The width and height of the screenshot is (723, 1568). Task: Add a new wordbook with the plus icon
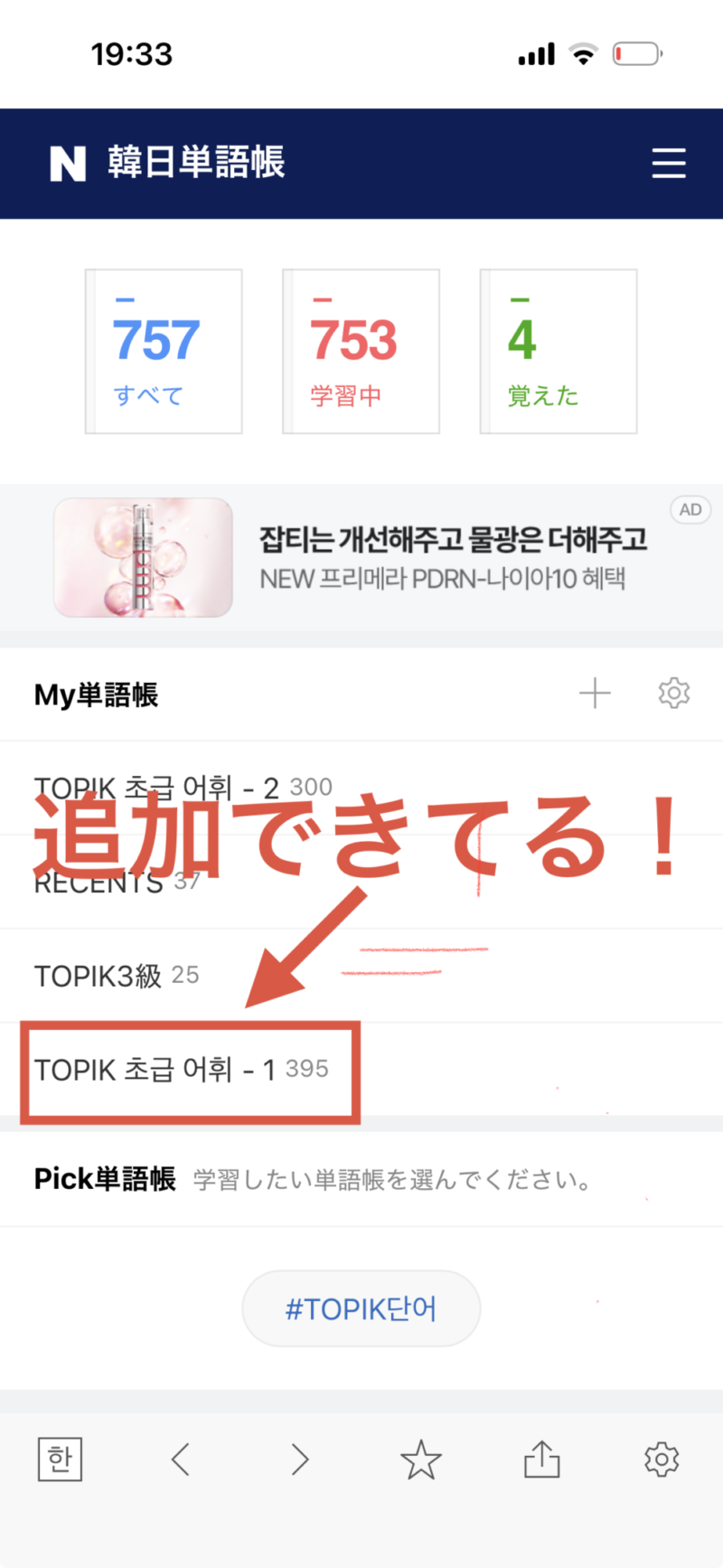pyautogui.click(x=595, y=694)
